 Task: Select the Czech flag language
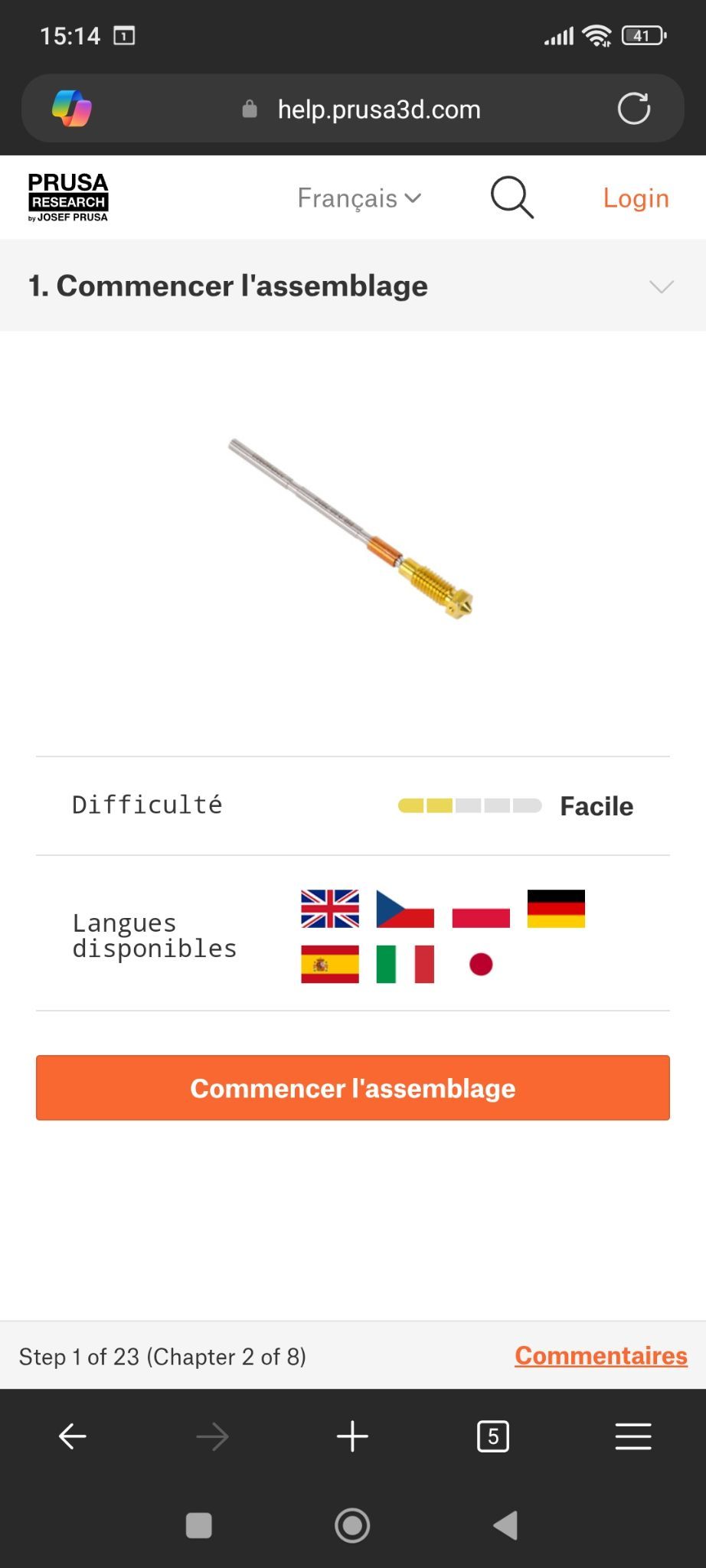click(405, 909)
